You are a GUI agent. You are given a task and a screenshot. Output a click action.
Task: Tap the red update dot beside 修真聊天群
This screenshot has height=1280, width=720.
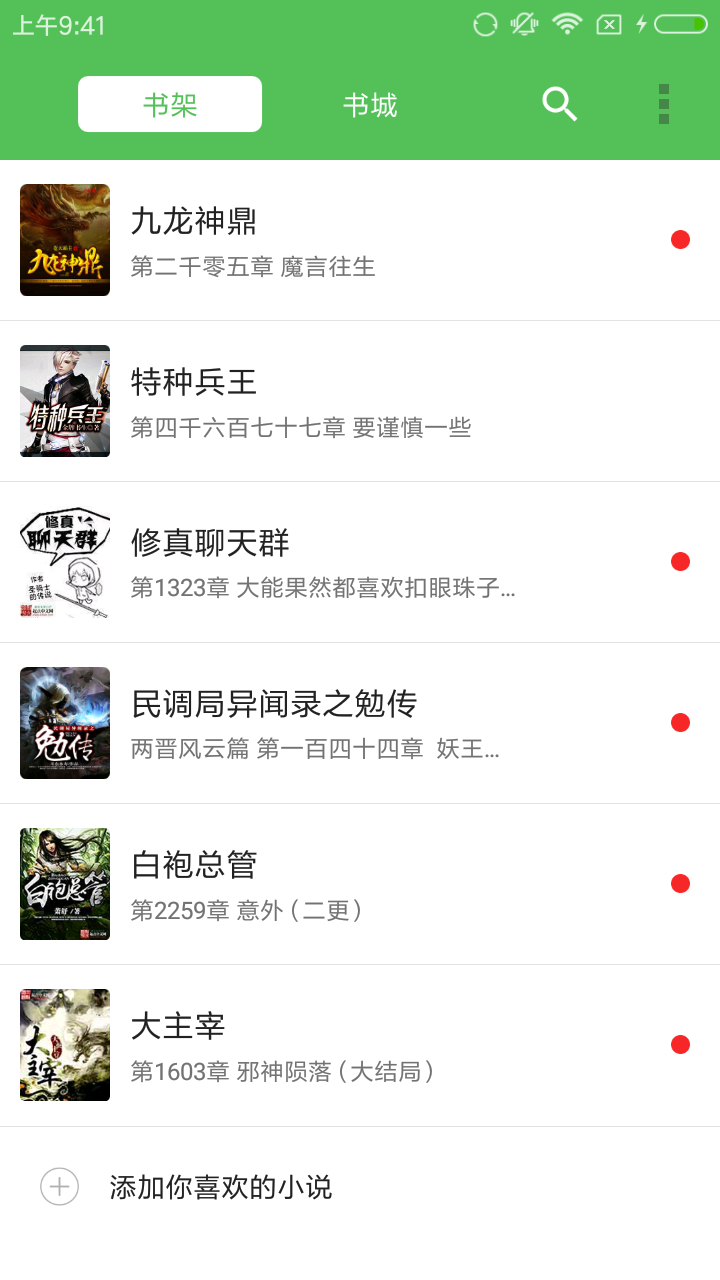(681, 562)
